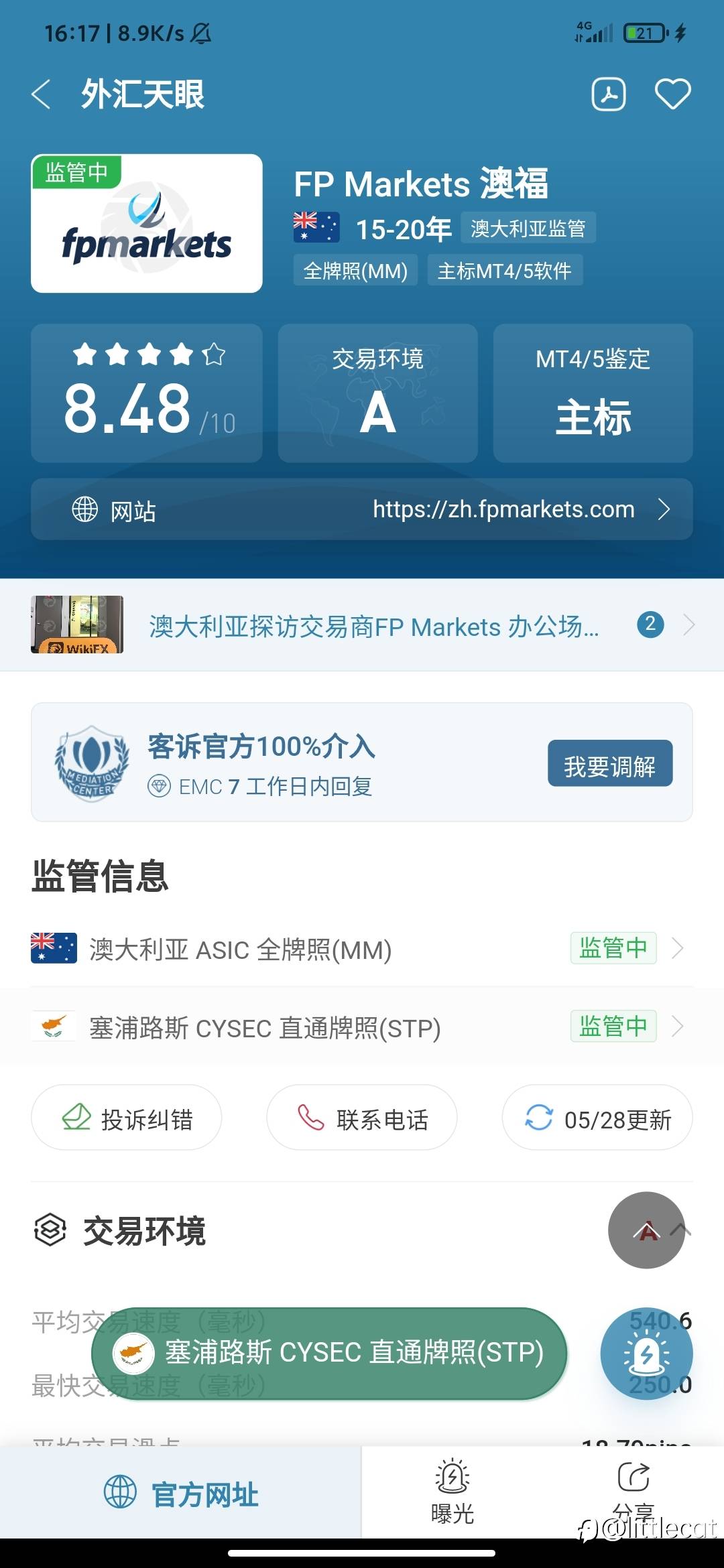Open the 交易环境 A grade card
Screen dimensions: 724x1568
pos(378,393)
